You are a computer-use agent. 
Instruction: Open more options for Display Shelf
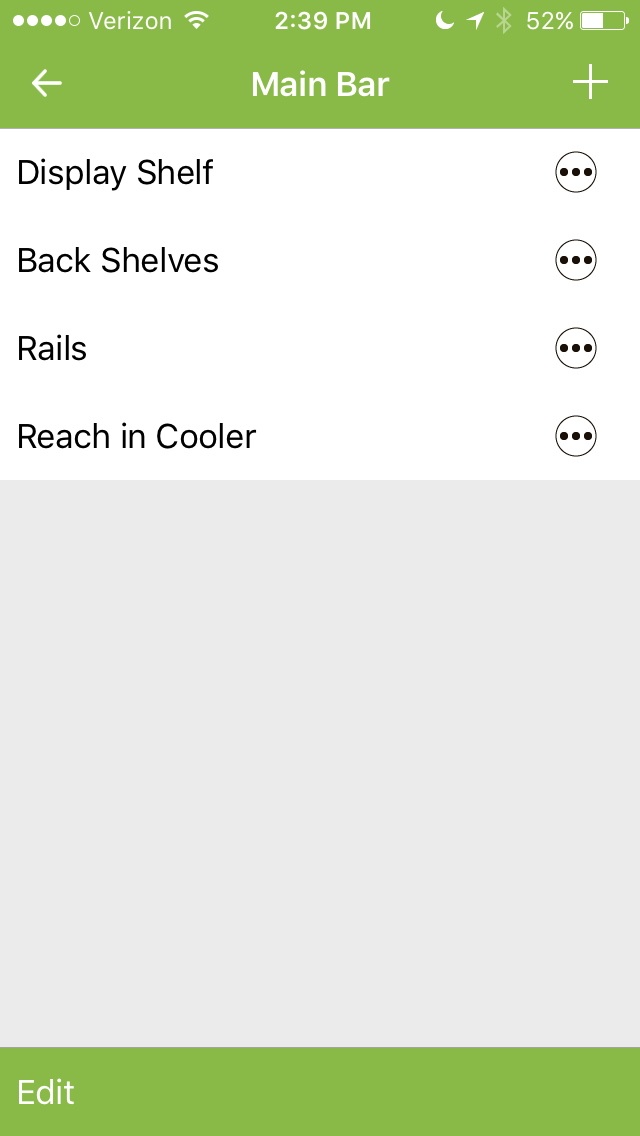(576, 173)
